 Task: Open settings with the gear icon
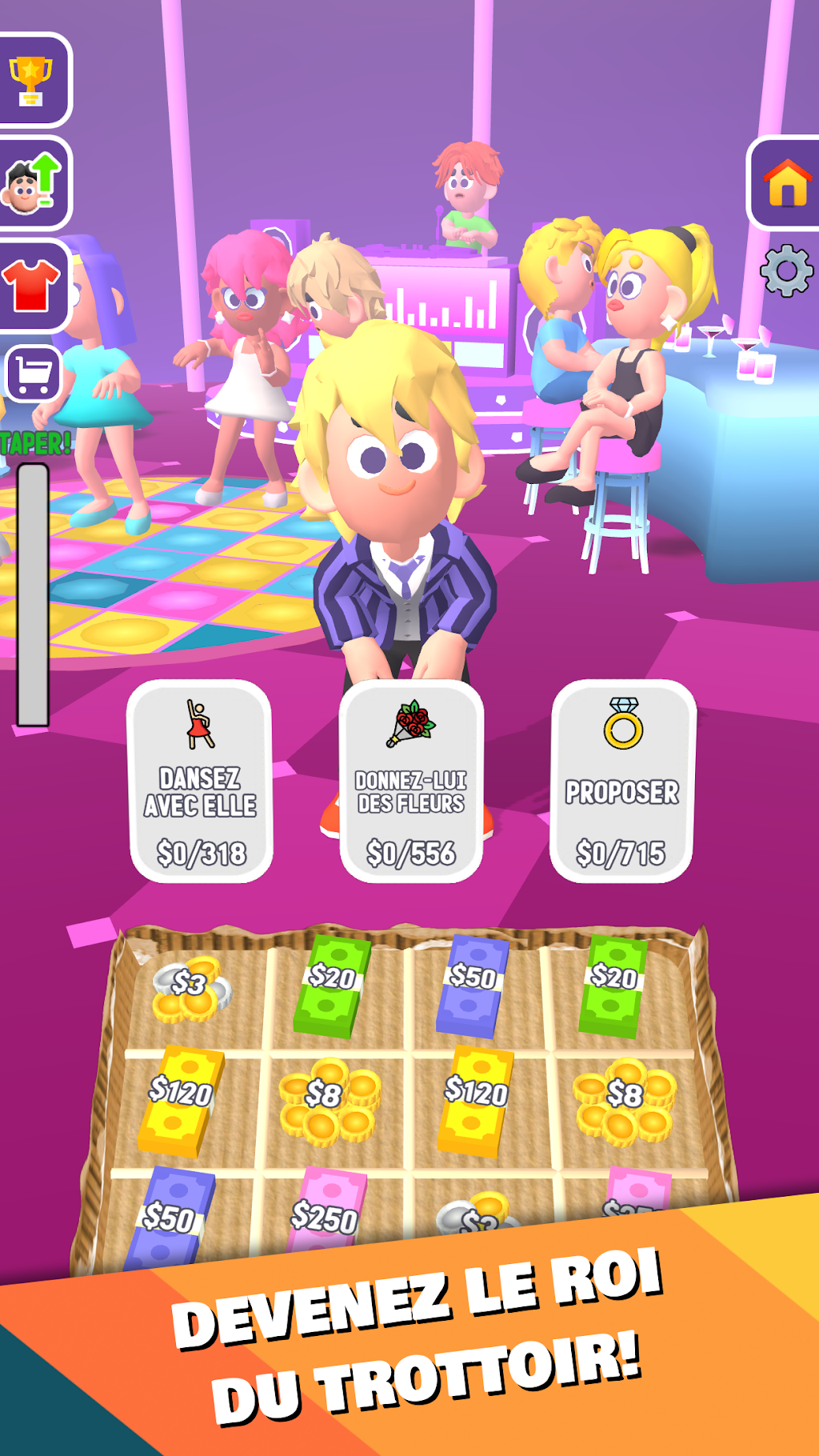[786, 270]
